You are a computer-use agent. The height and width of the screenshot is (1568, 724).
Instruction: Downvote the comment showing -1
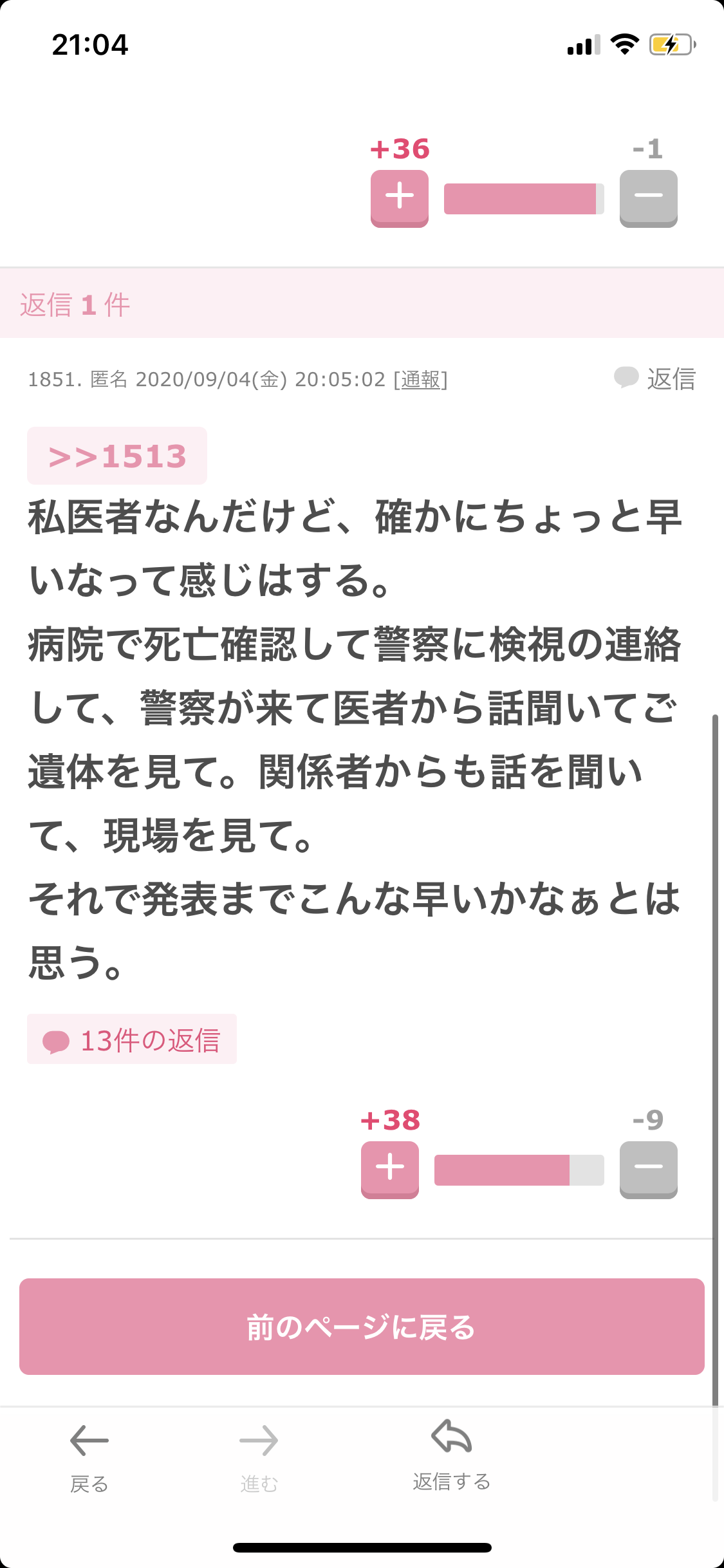coord(648,197)
